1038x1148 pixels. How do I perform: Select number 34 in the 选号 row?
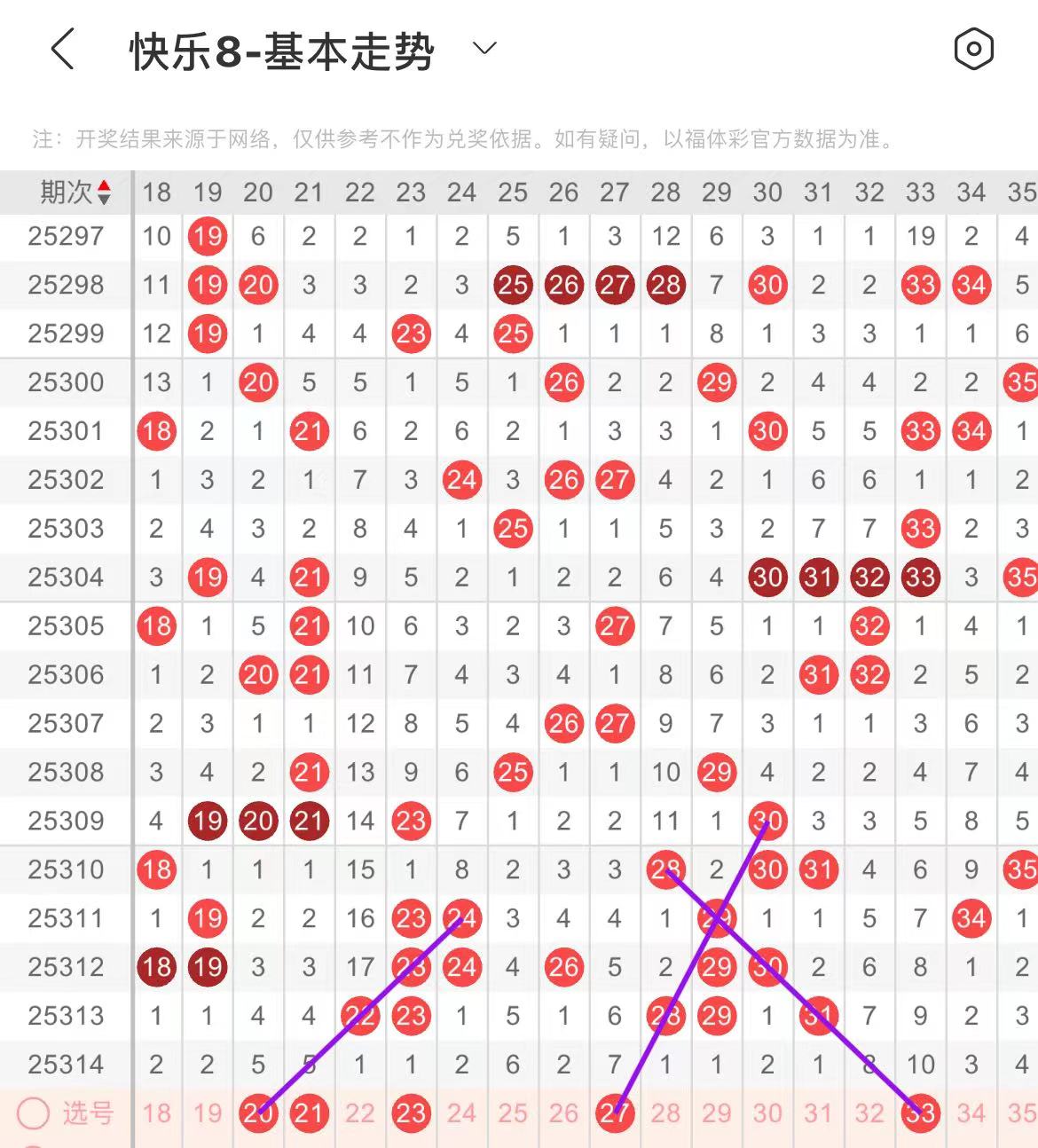coord(971,1113)
